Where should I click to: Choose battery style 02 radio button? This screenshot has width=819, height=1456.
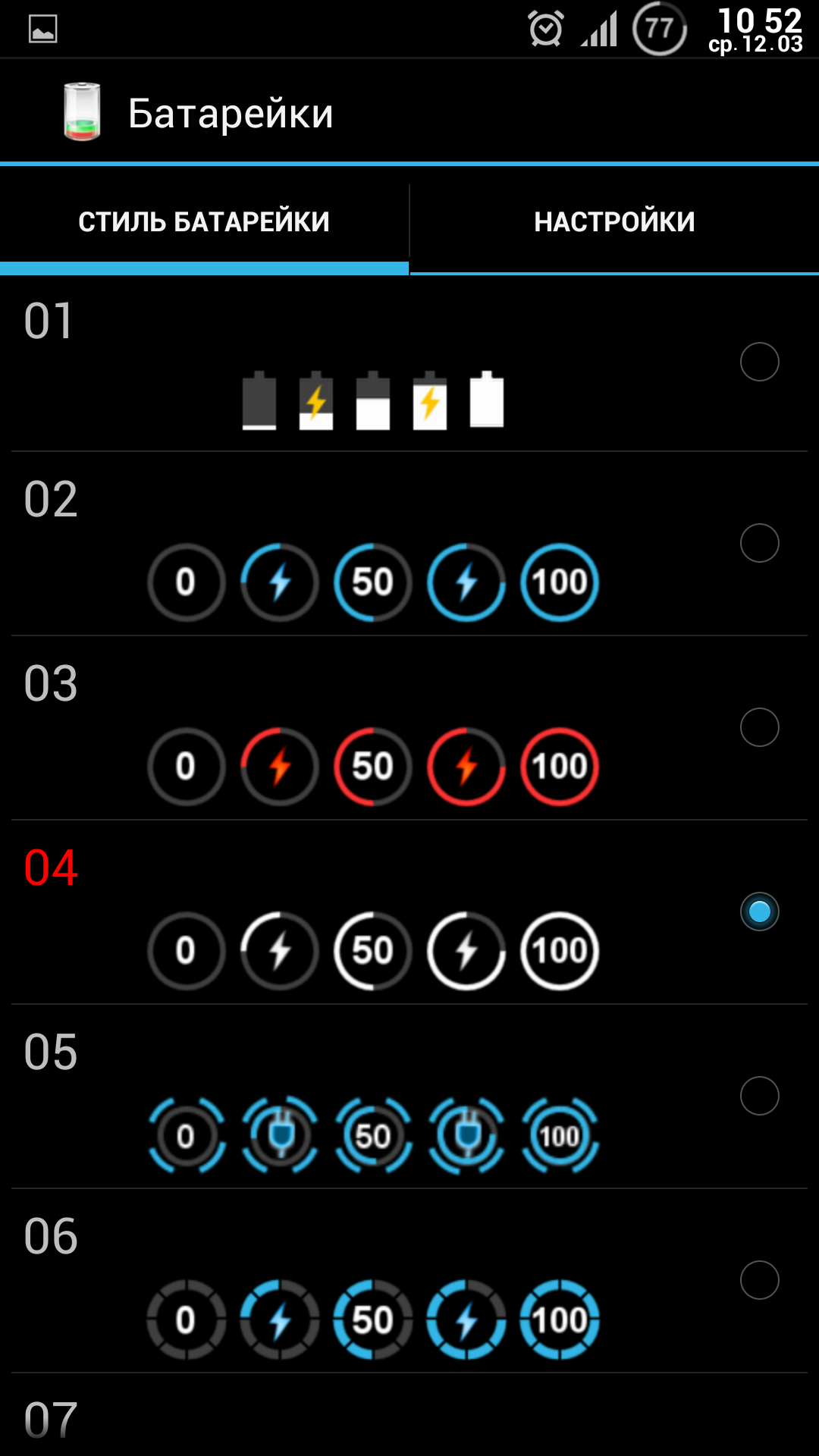[759, 543]
